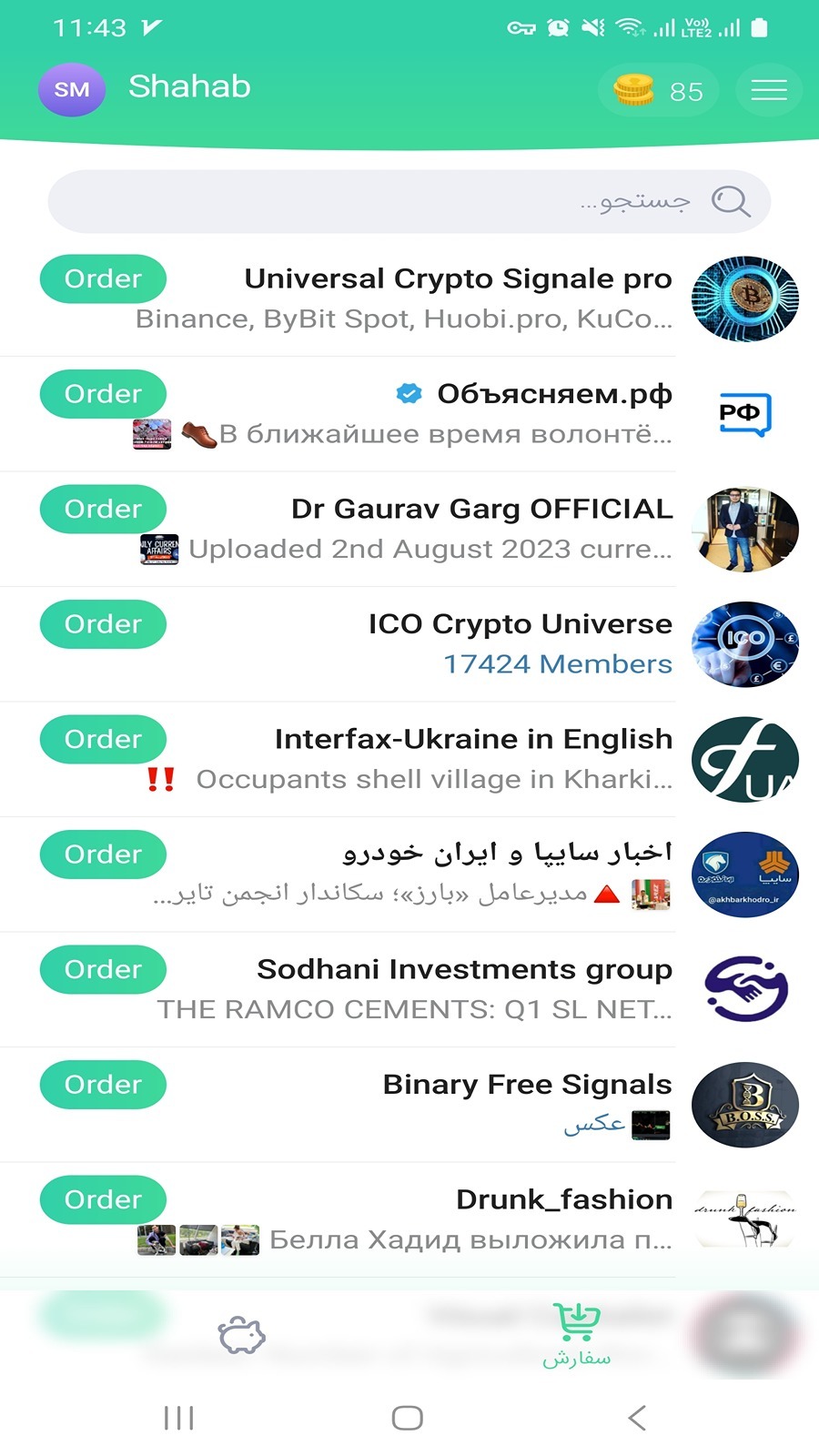The width and height of the screenshot is (819, 1456).
Task: Go back with the system back button
Action: pyautogui.click(x=637, y=1417)
